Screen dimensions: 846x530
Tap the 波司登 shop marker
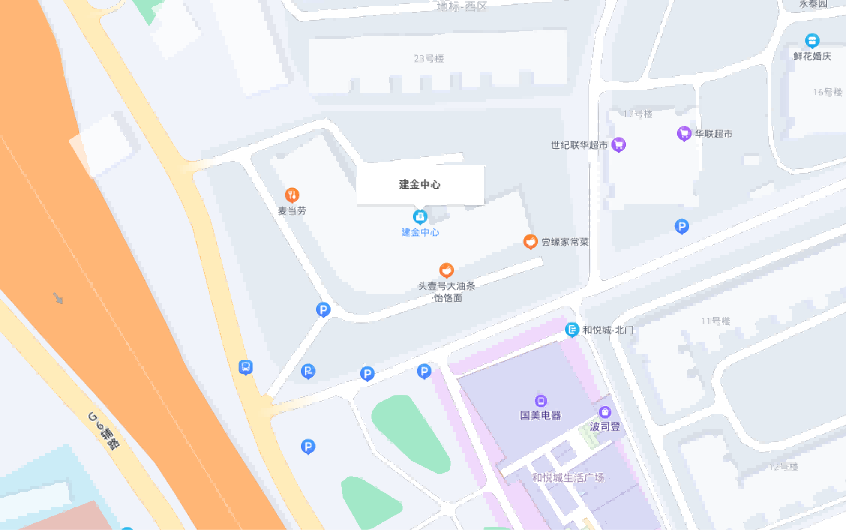point(604,412)
